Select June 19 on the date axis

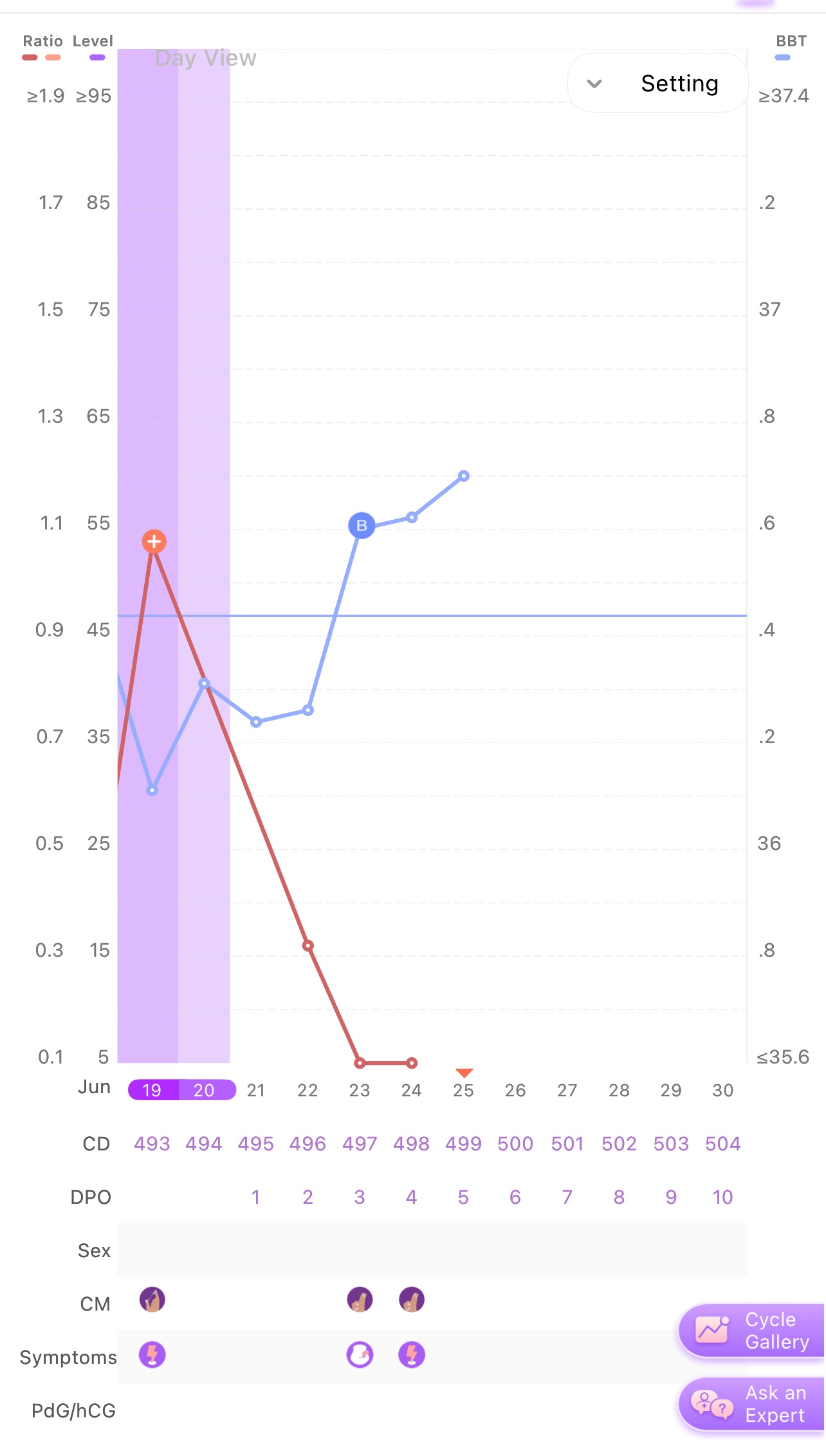pos(152,1090)
